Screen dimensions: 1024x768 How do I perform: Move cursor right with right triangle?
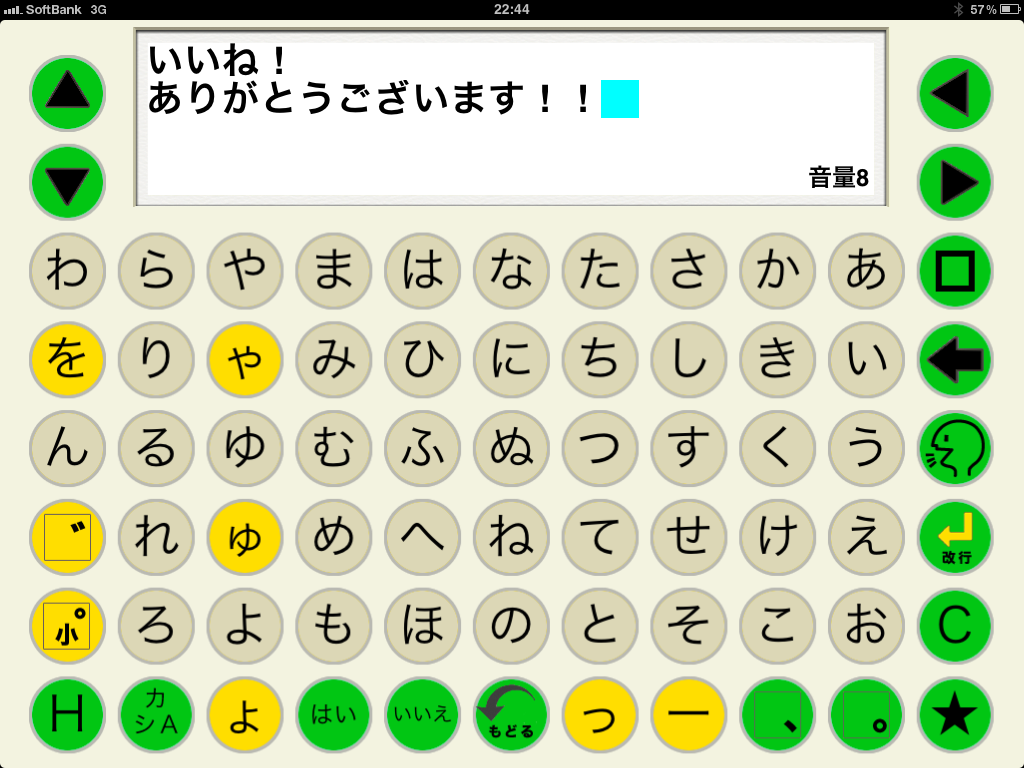[x=955, y=182]
